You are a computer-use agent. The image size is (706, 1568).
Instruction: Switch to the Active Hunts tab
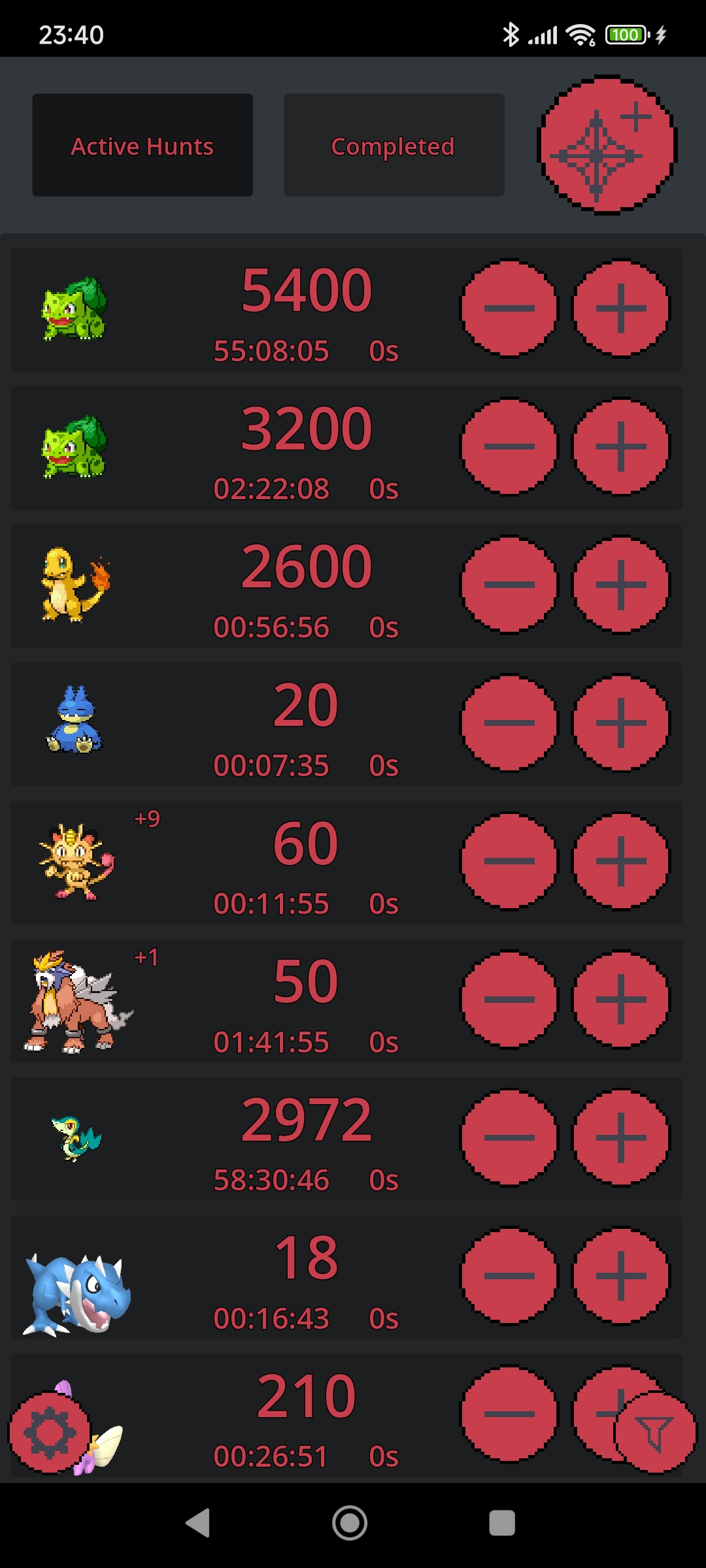click(143, 146)
